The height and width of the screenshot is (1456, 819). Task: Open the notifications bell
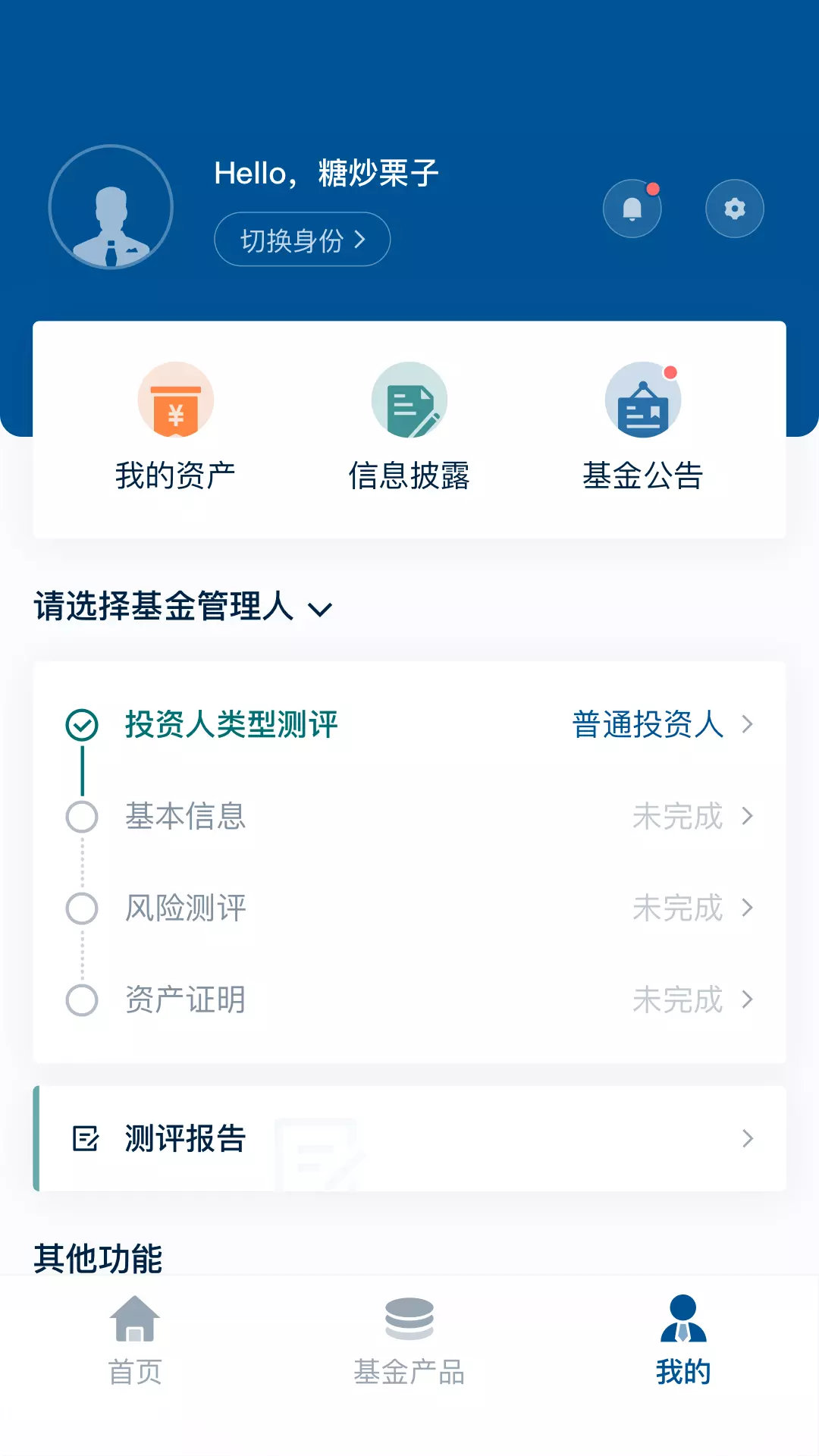632,209
